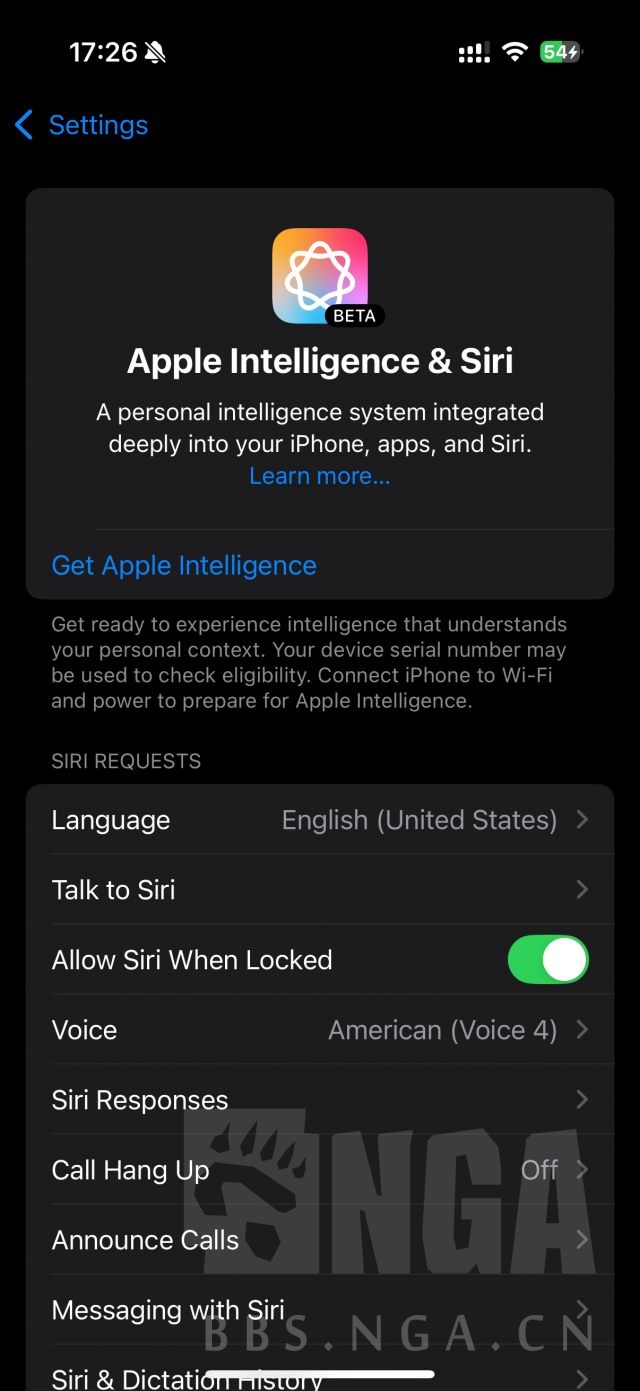640x1391 pixels.
Task: Change the Siri Voice
Action: tap(319, 1030)
